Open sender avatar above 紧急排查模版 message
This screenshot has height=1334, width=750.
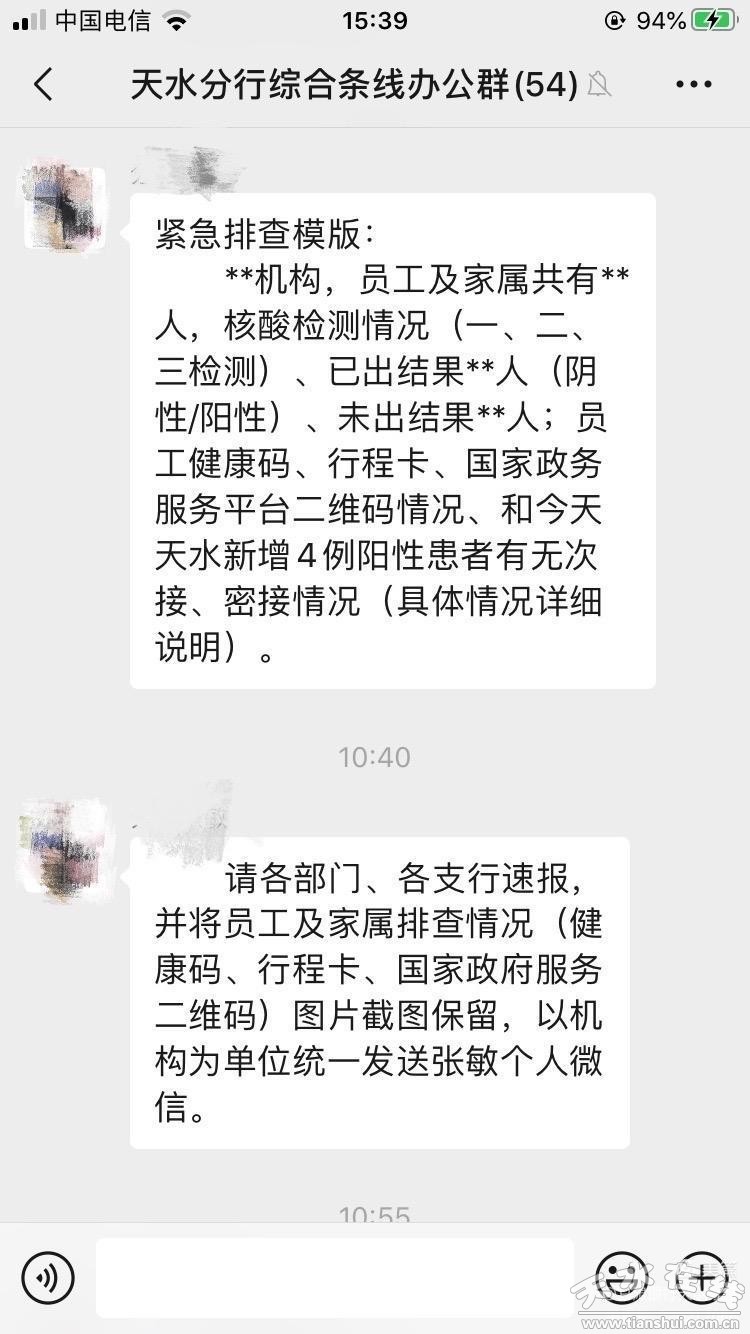[66, 208]
